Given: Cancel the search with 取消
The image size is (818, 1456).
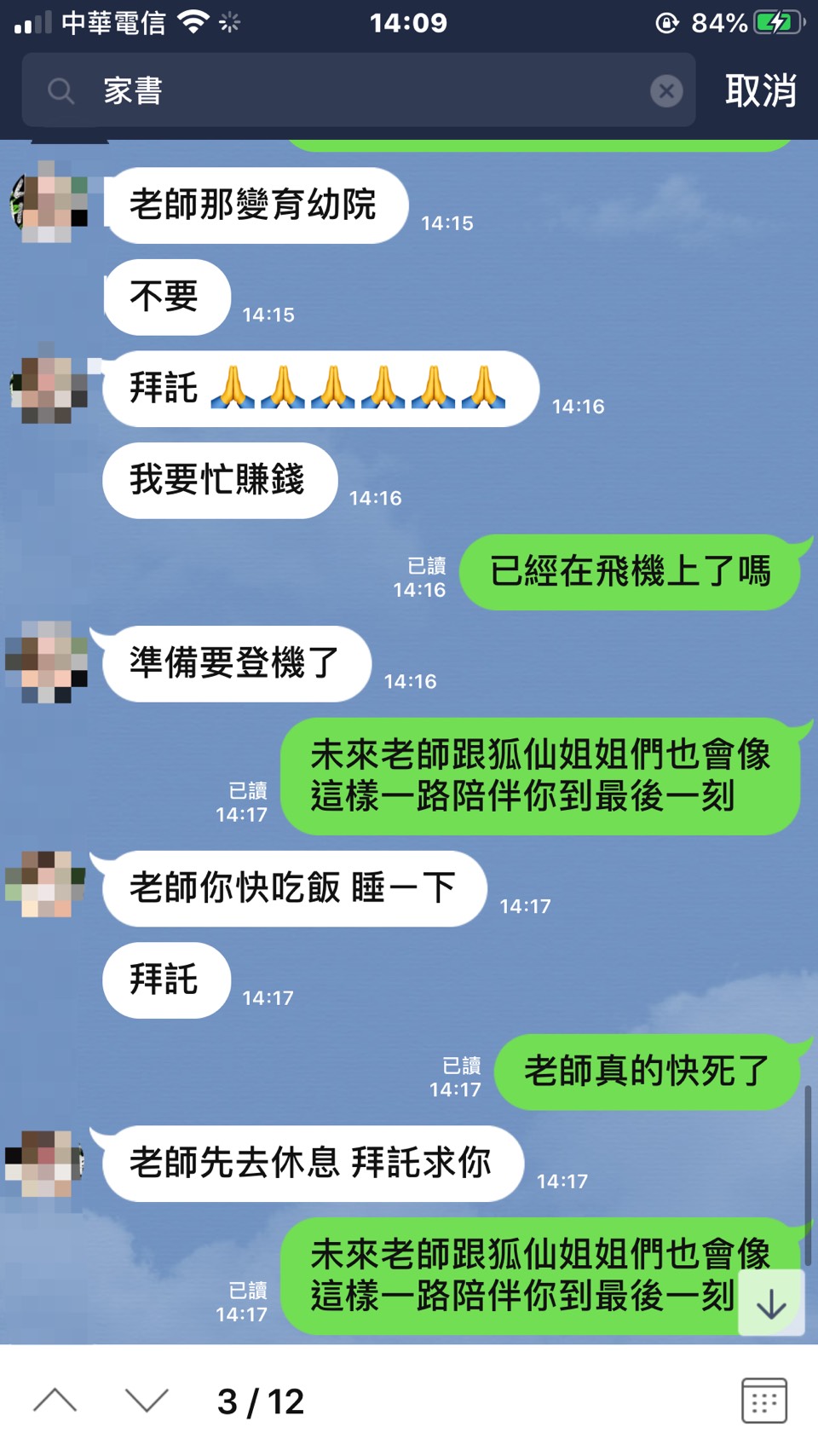Looking at the screenshot, I should tap(760, 90).
